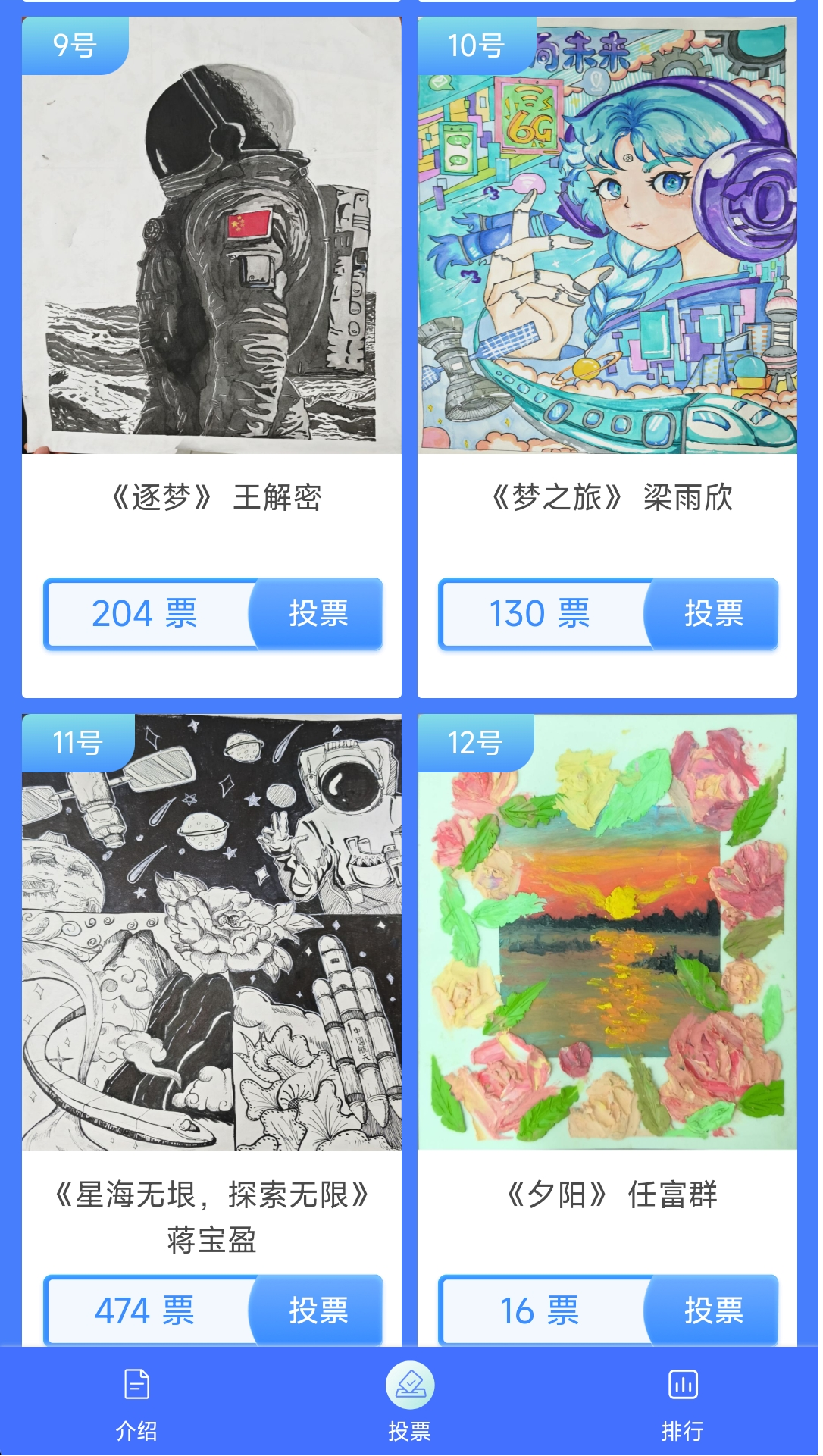The width and height of the screenshot is (823, 1456).
Task: Select the 投票 tab in bottom bar
Action: point(410,1403)
